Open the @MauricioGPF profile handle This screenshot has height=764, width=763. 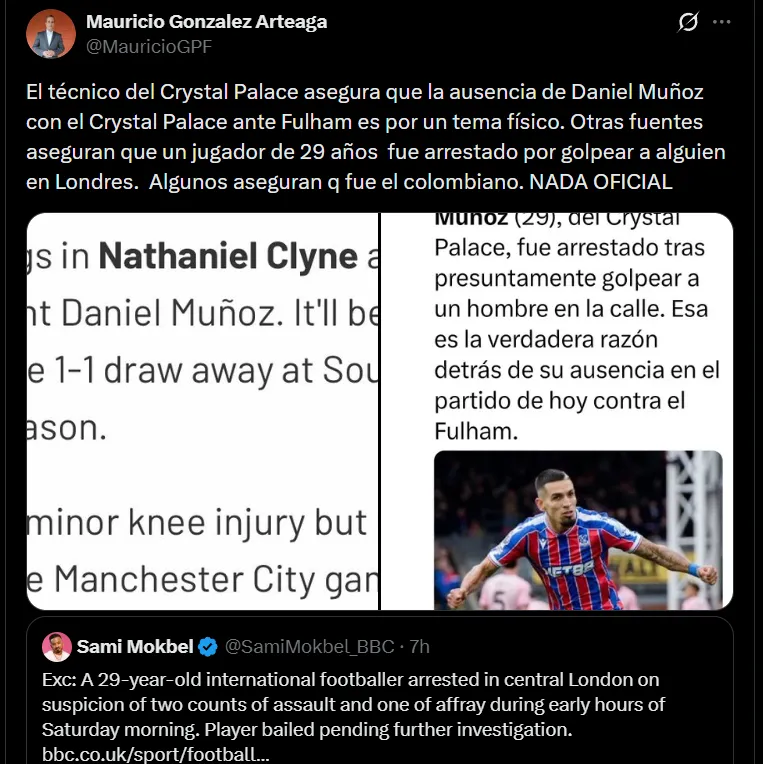pyautogui.click(x=149, y=46)
